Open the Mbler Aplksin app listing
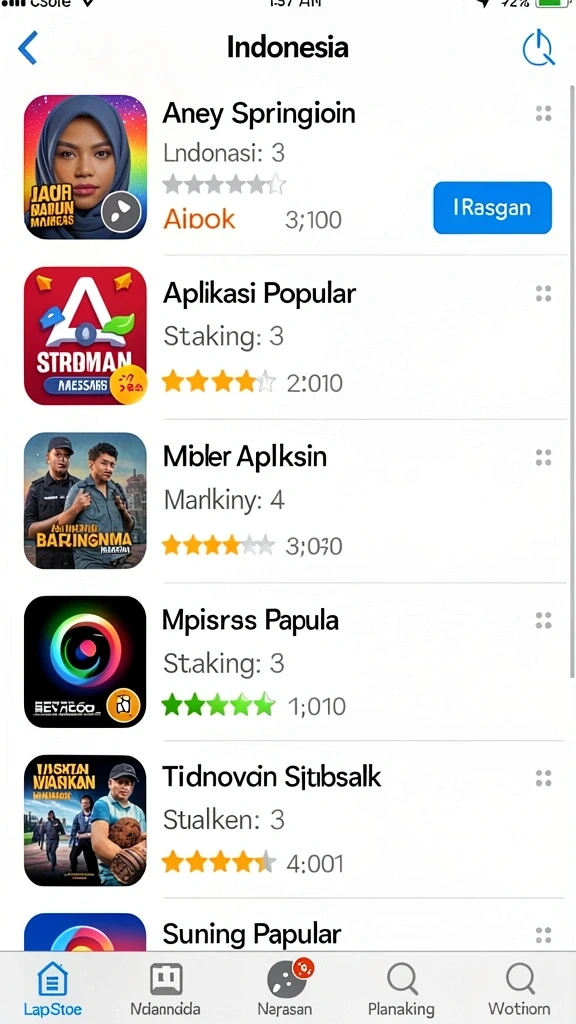 click(288, 500)
